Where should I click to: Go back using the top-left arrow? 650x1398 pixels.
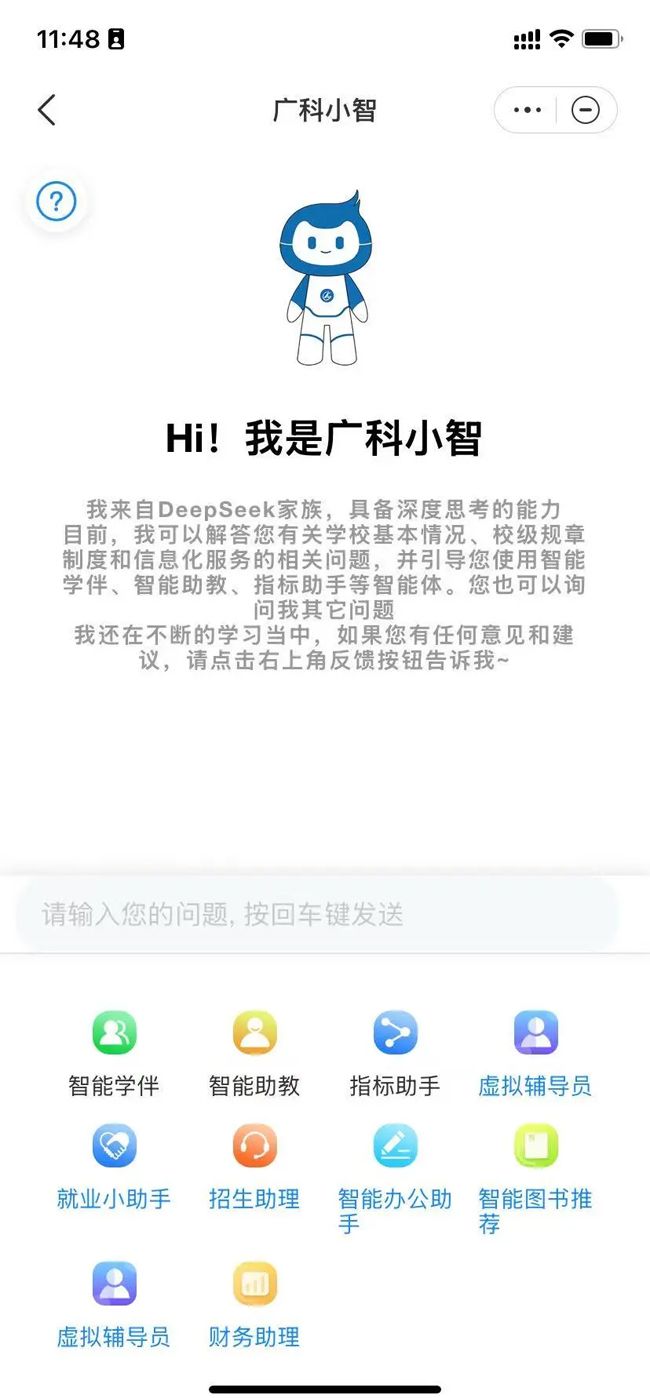46,110
